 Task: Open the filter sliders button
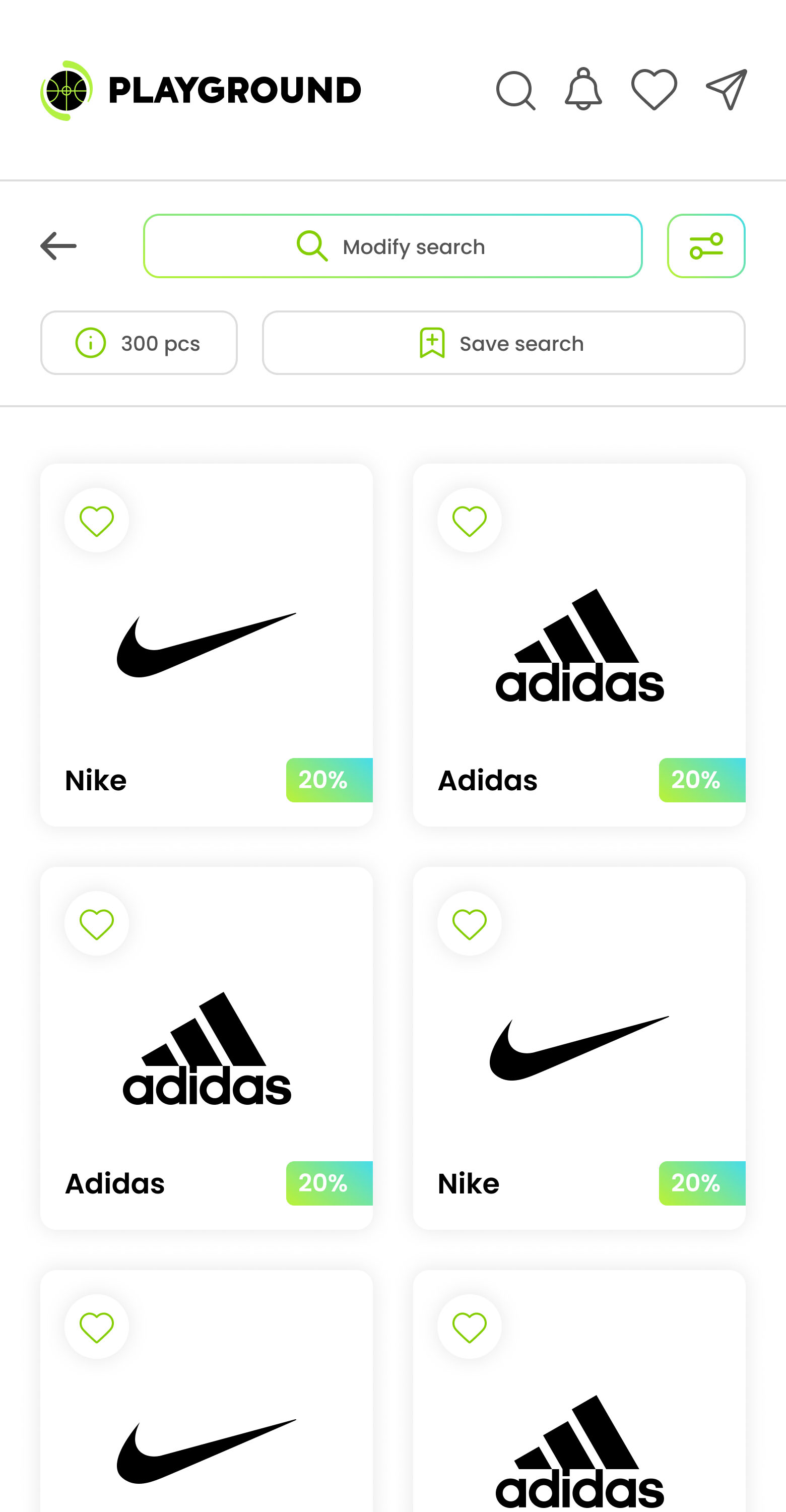706,246
